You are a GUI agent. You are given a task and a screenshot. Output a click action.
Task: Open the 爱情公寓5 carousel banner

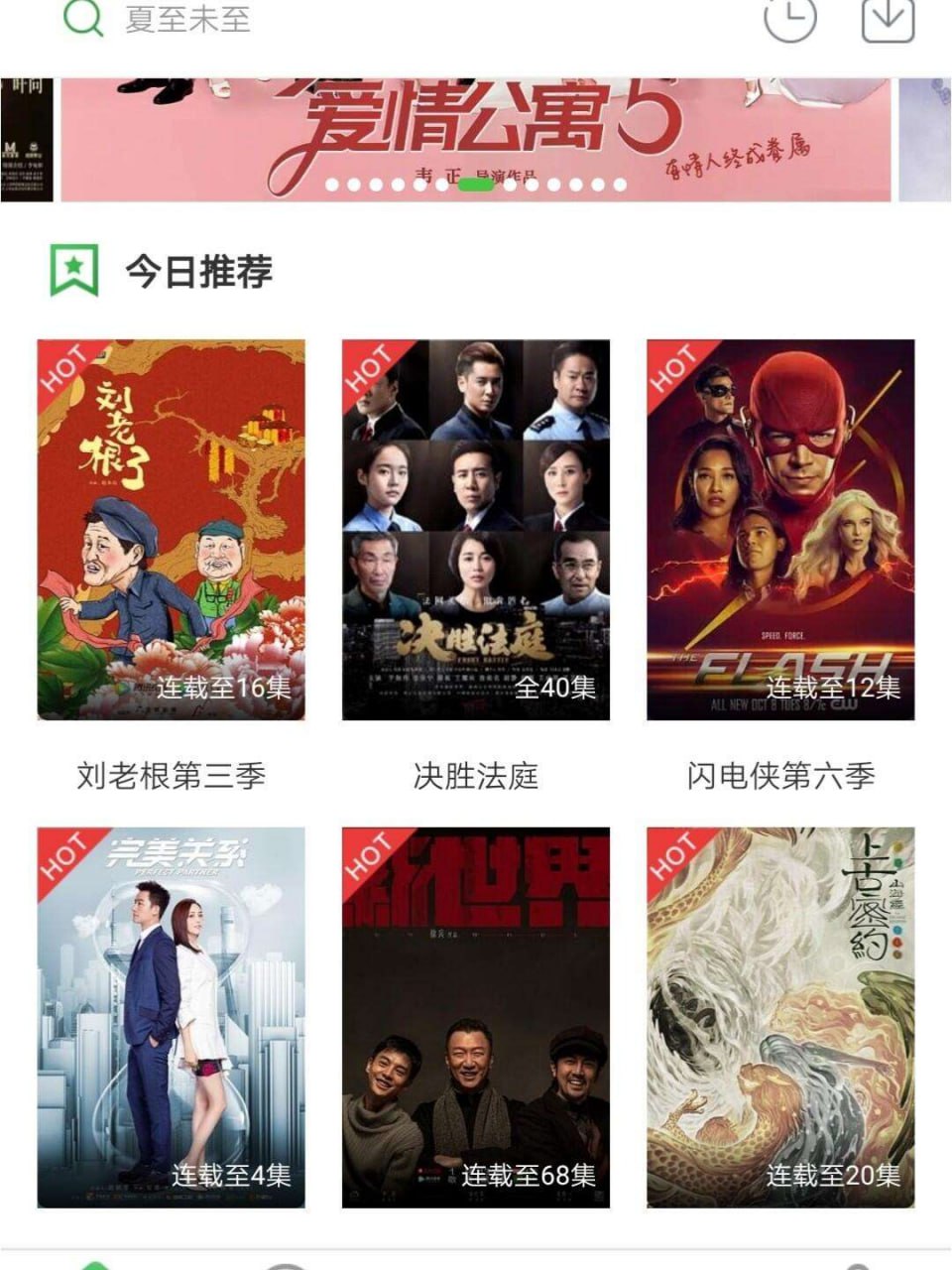(476, 129)
